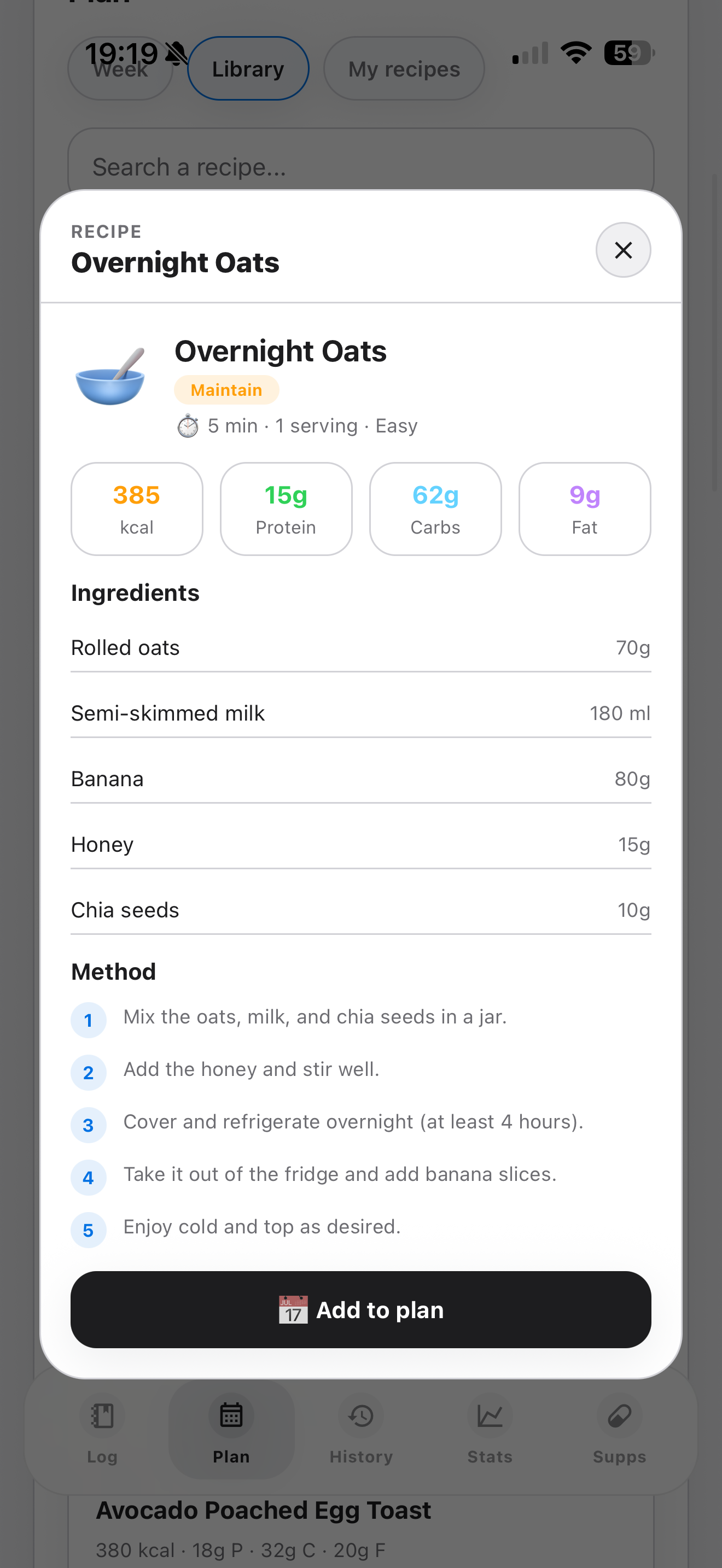722x1568 pixels.
Task: Open the My recipes tab
Action: click(404, 68)
